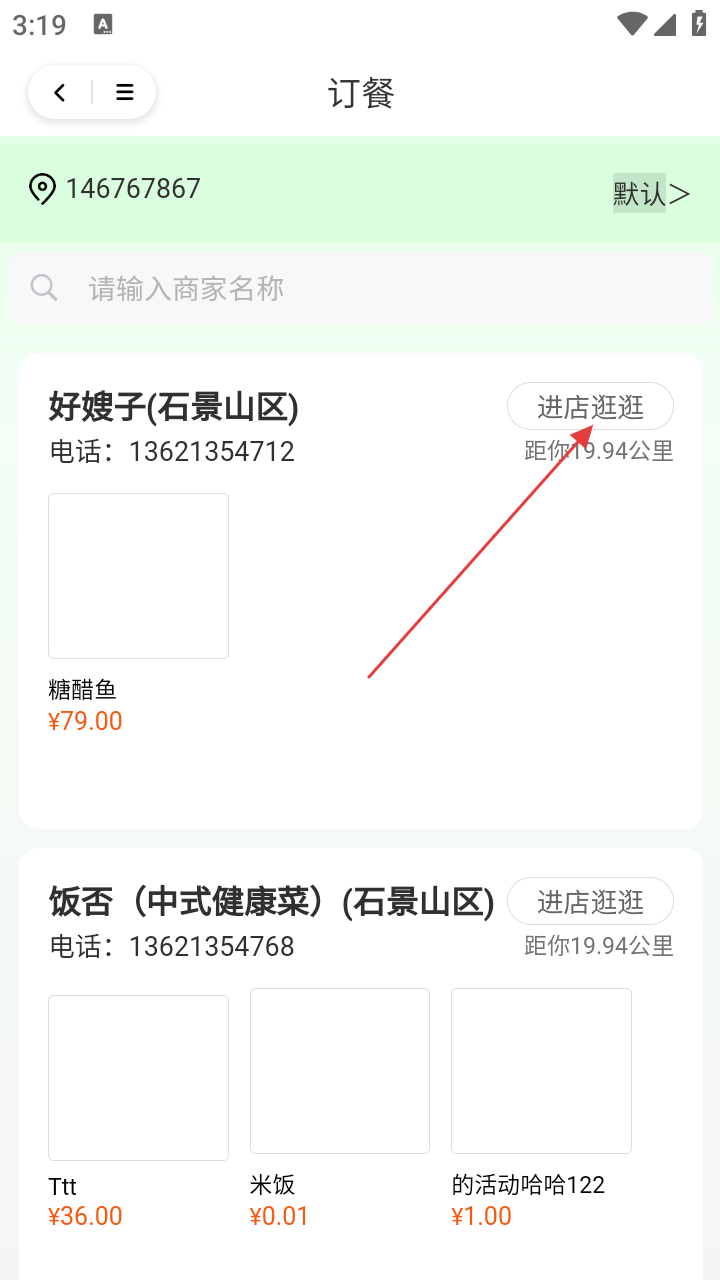The height and width of the screenshot is (1280, 720).
Task: Go back using the top-left arrow
Action: click(x=60, y=93)
